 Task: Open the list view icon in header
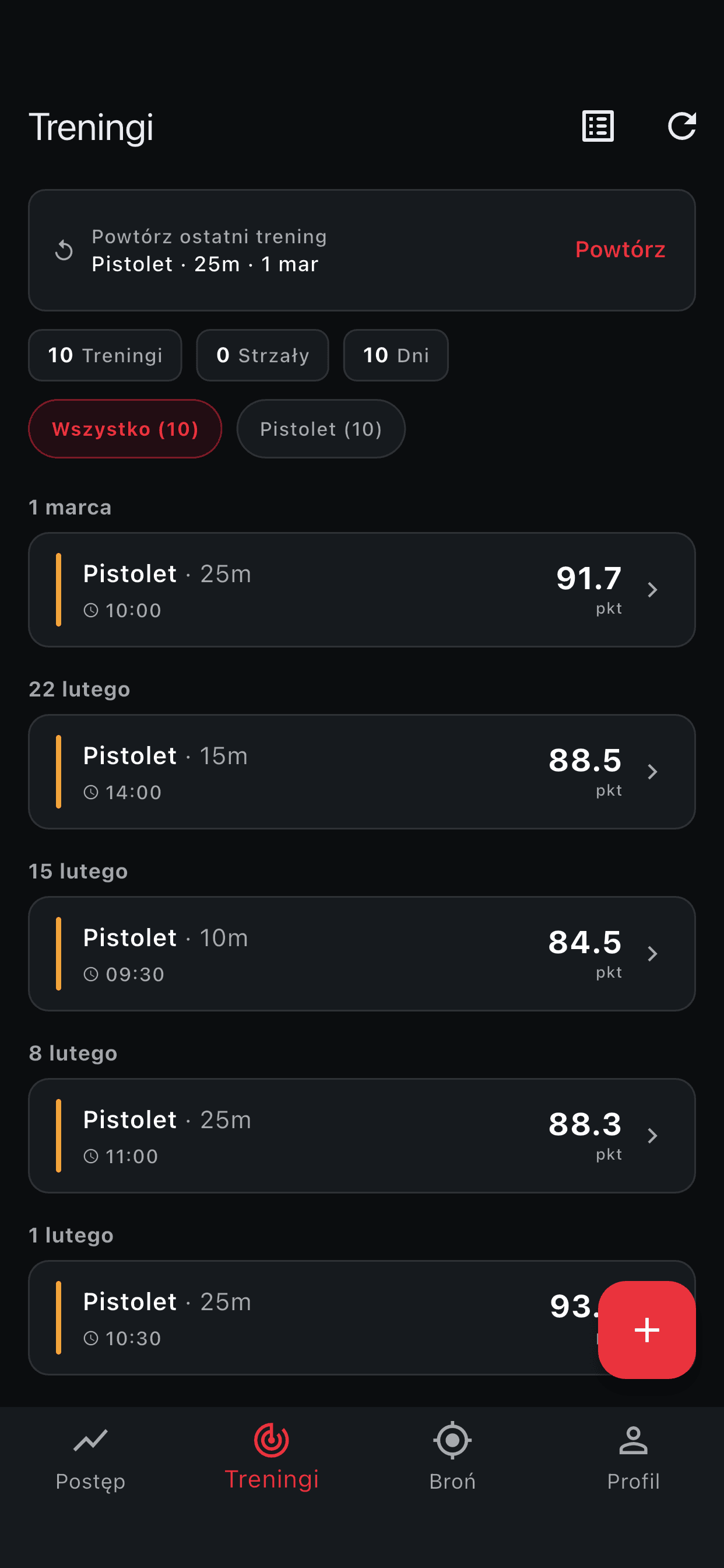[597, 126]
